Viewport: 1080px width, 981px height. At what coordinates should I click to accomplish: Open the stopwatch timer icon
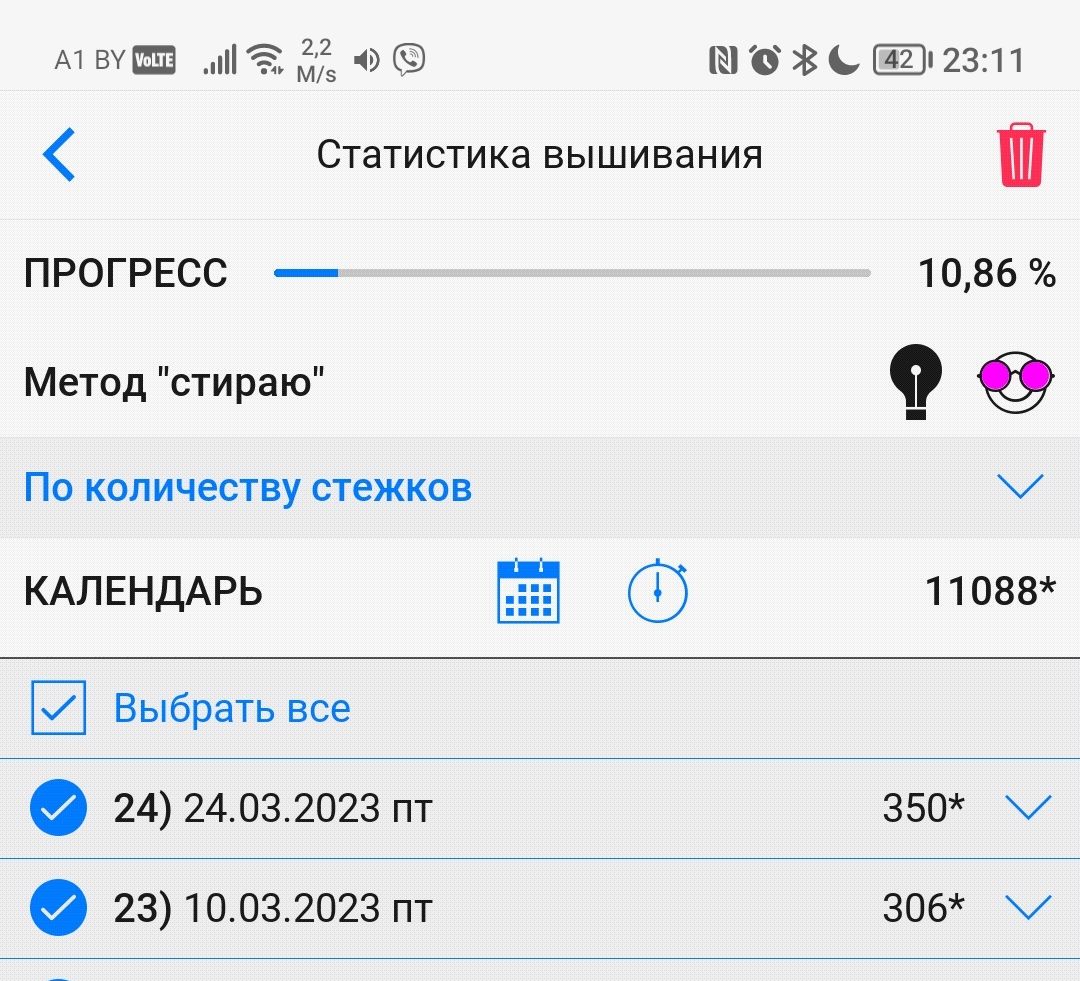[x=658, y=592]
